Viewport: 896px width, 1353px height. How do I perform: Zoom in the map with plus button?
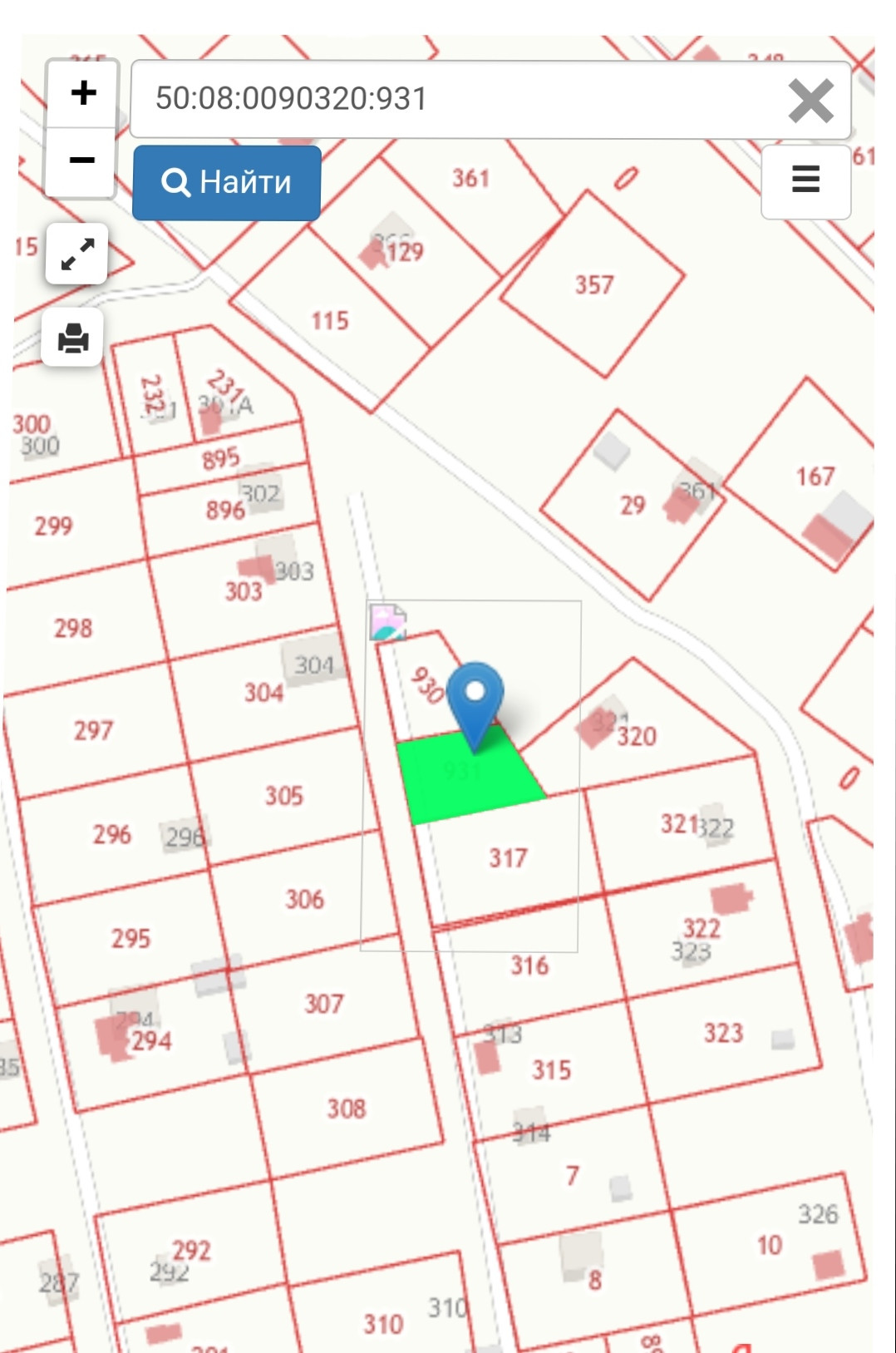pos(81,93)
